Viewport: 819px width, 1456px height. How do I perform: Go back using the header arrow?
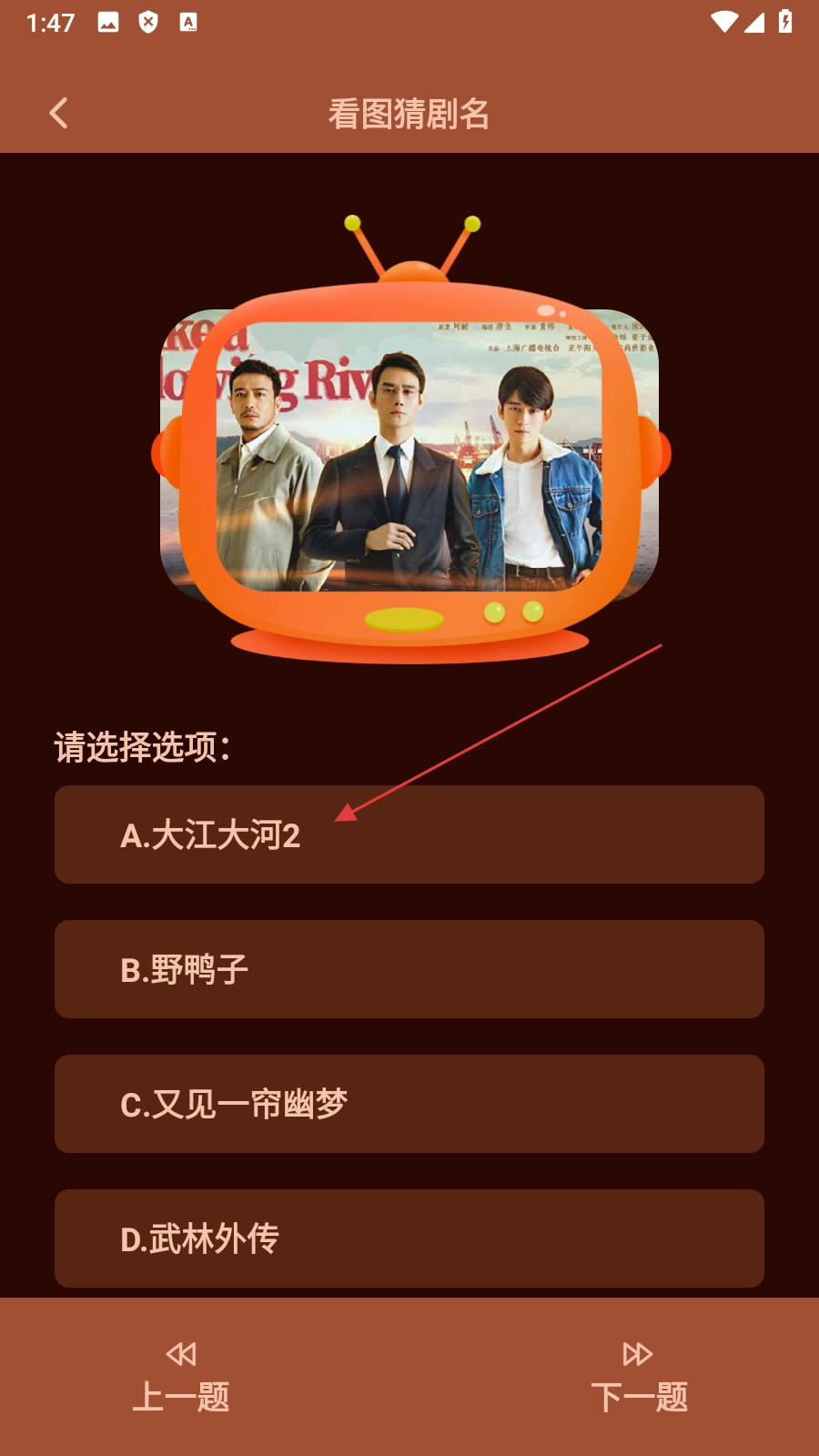click(x=59, y=114)
